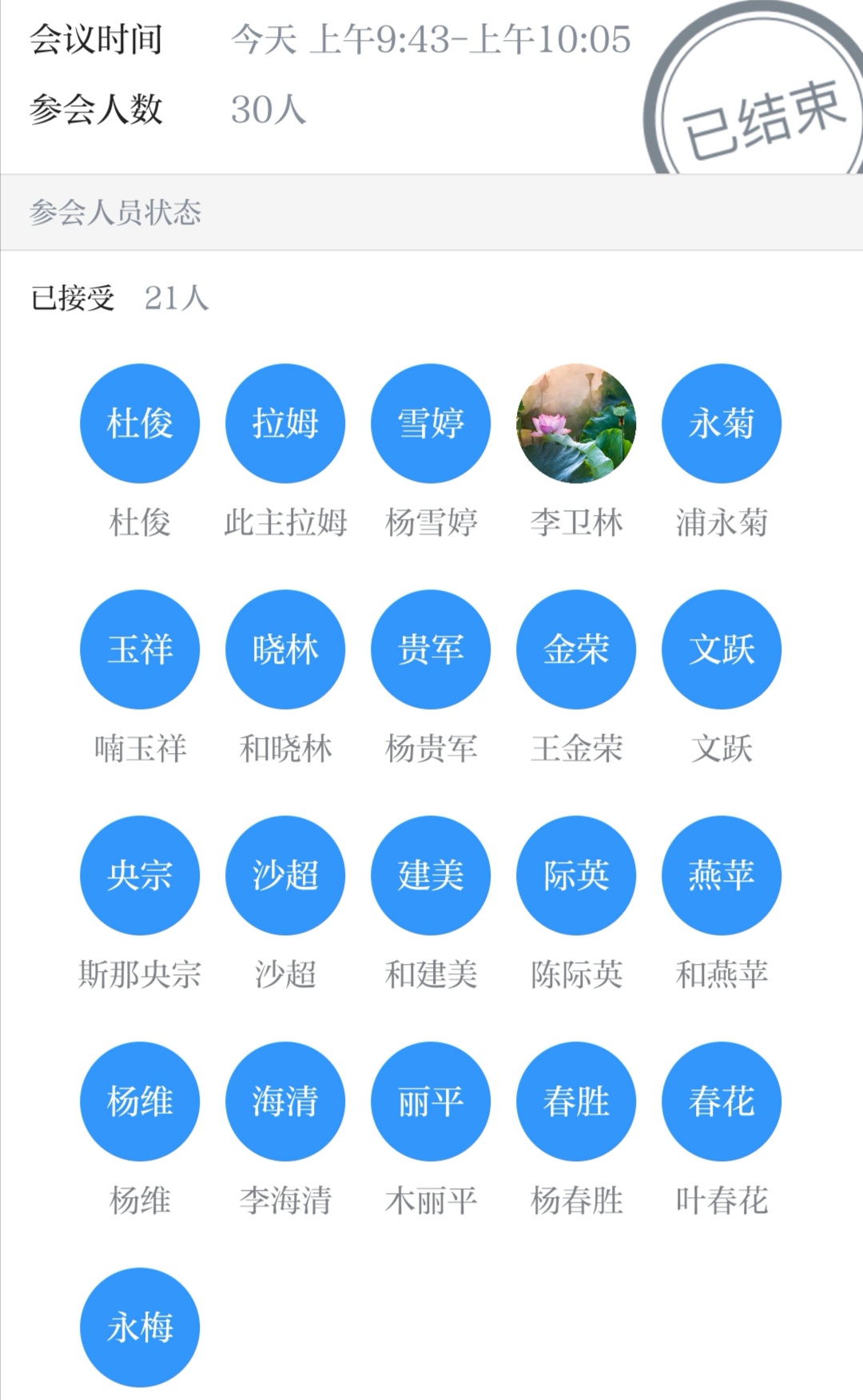This screenshot has height=1400, width=863.
Task: Open 李卫林's lotus photo avatar
Action: (576, 423)
